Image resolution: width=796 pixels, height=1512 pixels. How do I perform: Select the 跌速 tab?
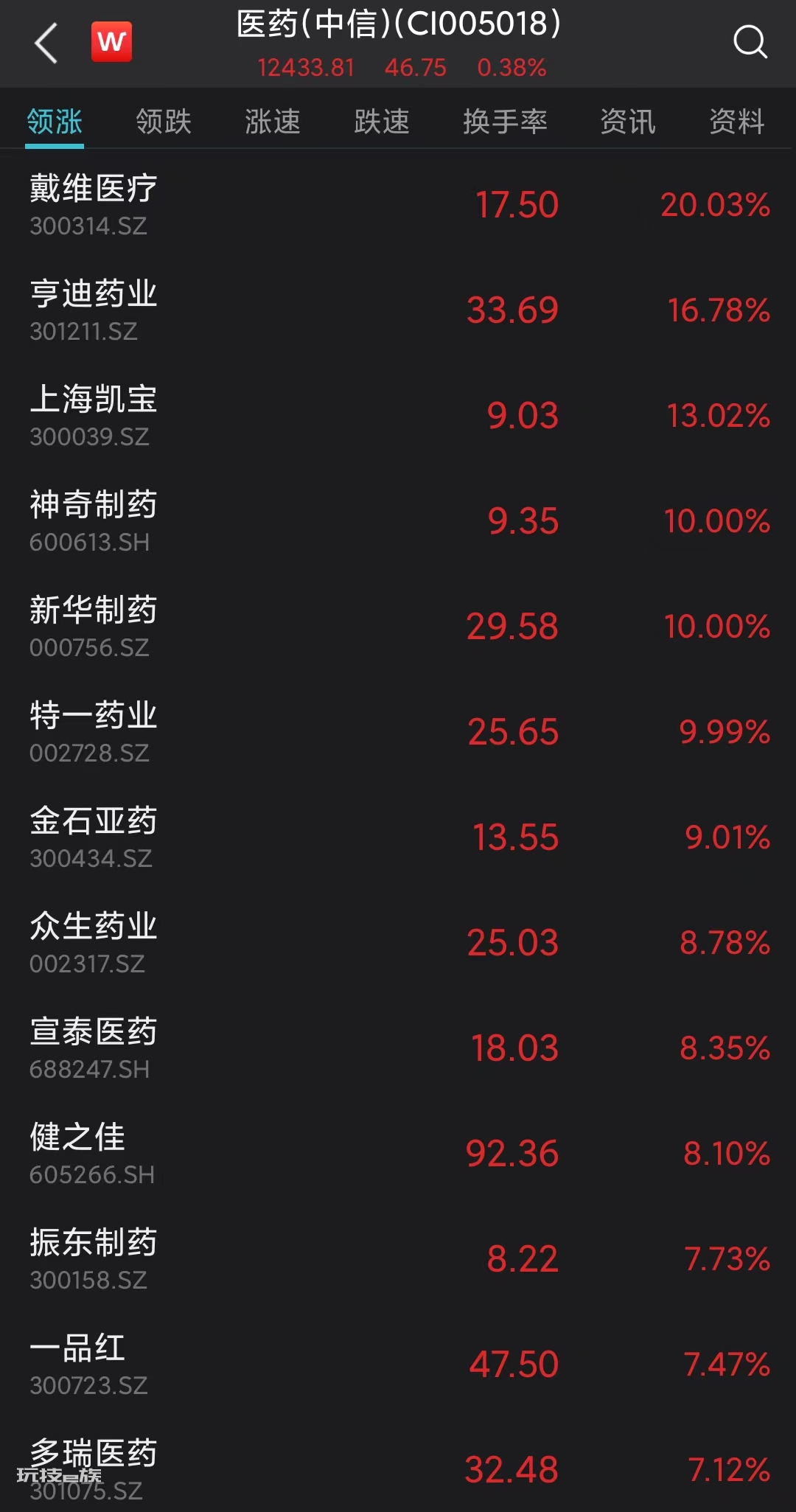pyautogui.click(x=382, y=122)
